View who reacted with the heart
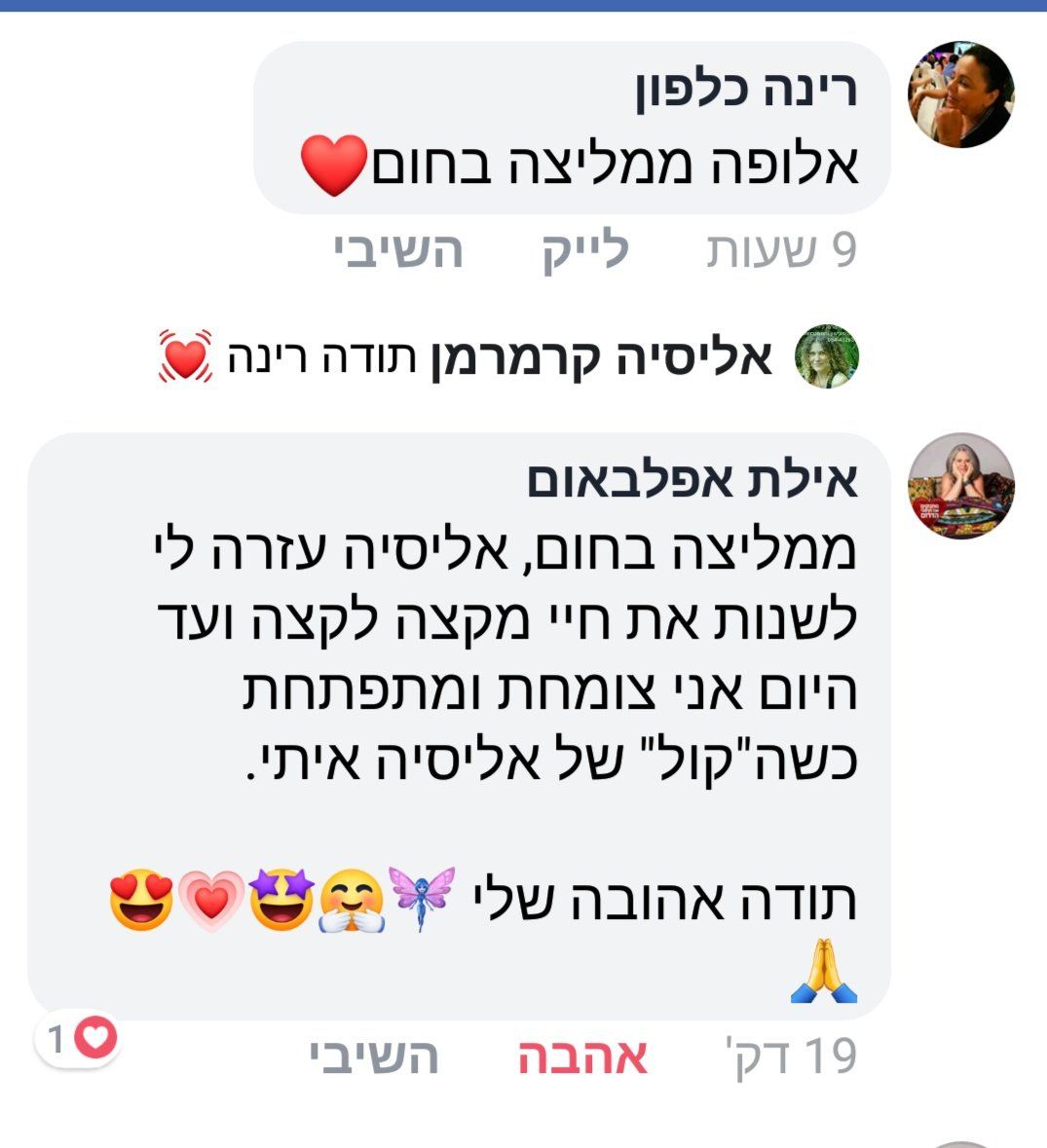The image size is (1047, 1148). pyautogui.click(x=78, y=1039)
